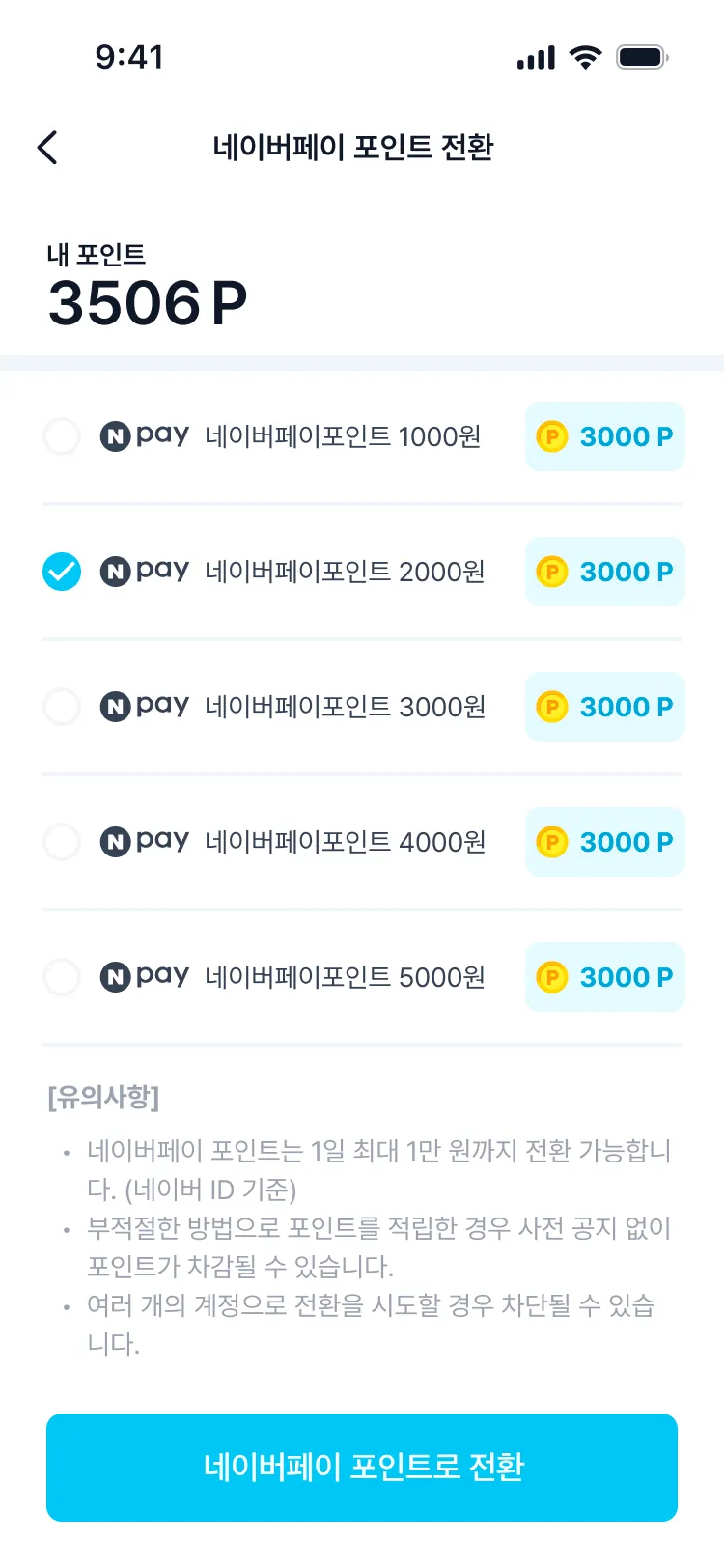
Task: Go back from the point conversion page
Action: [47, 148]
